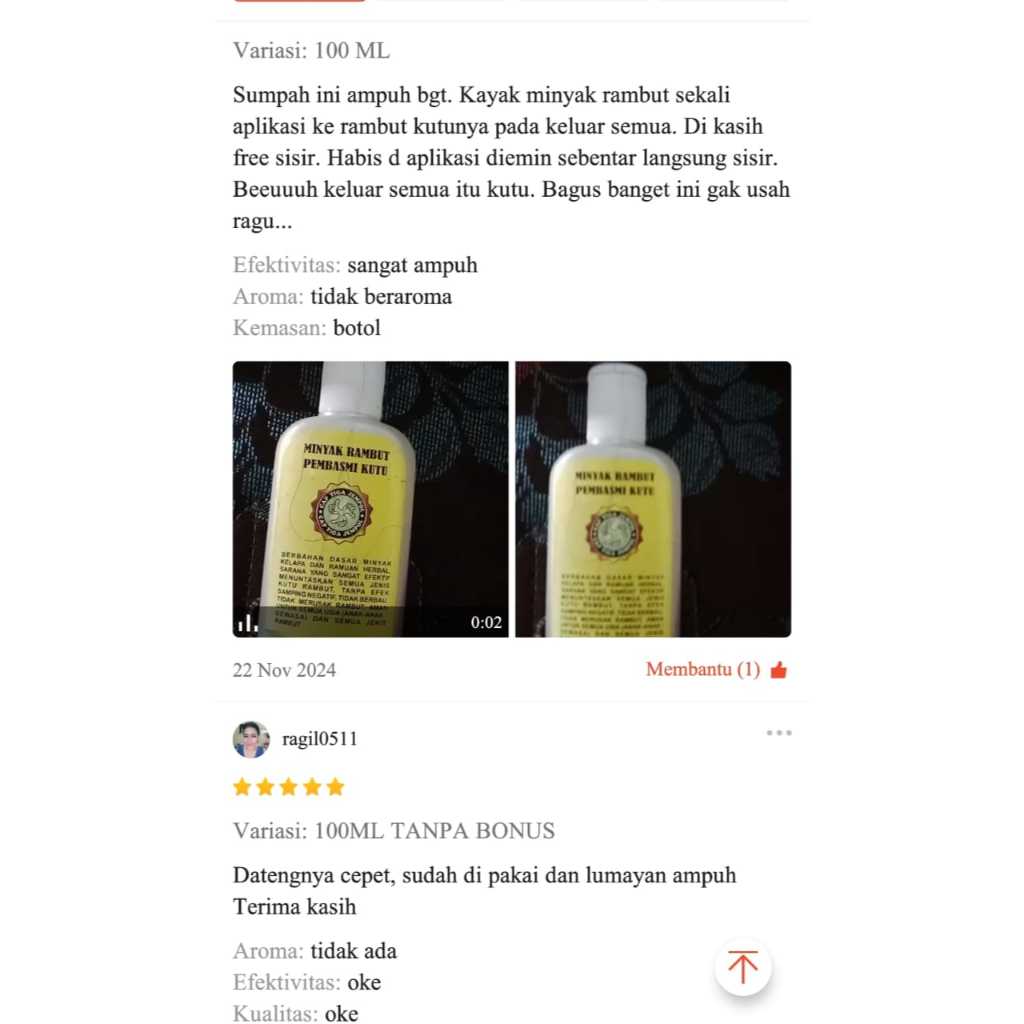Play the review video thumbnail

click(x=370, y=499)
